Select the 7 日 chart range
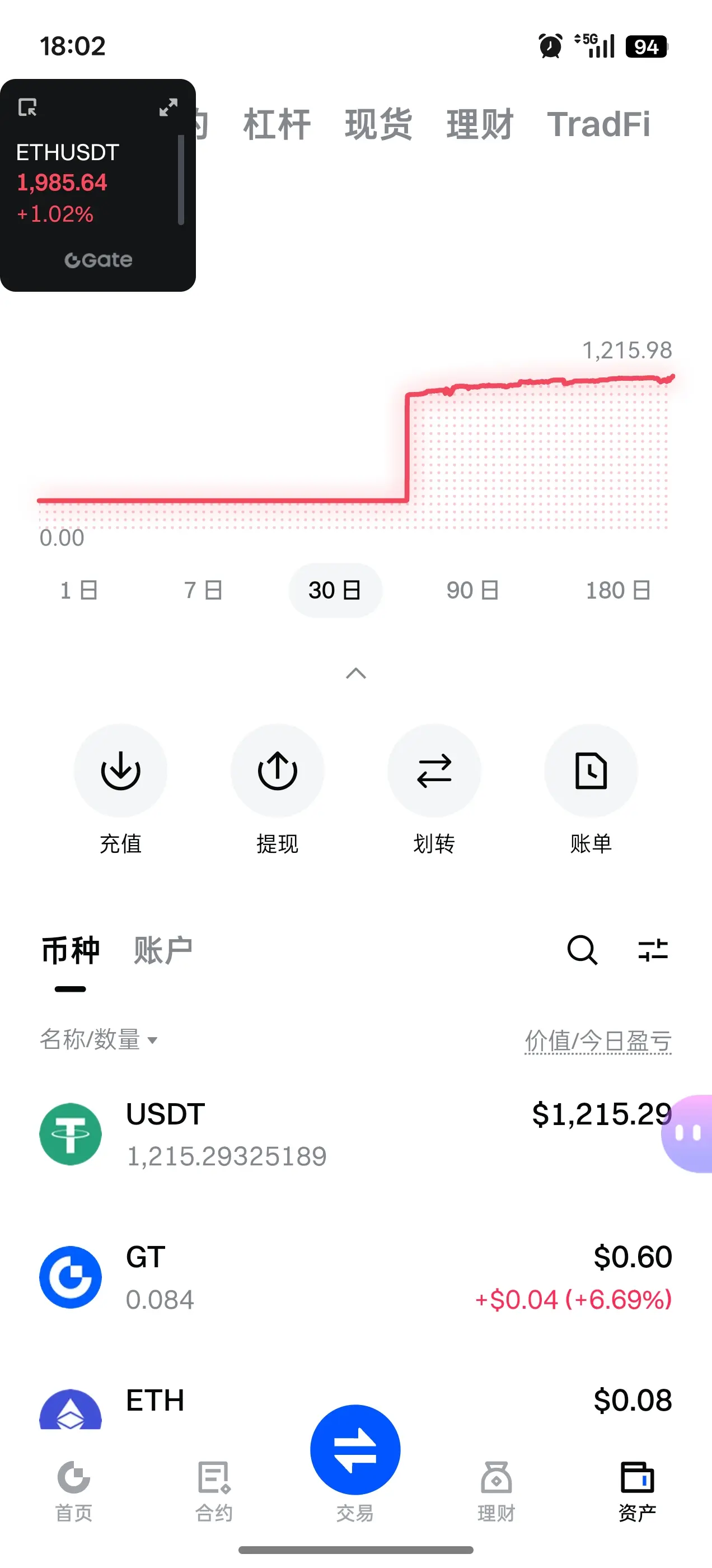The width and height of the screenshot is (712, 1568). pos(203,590)
